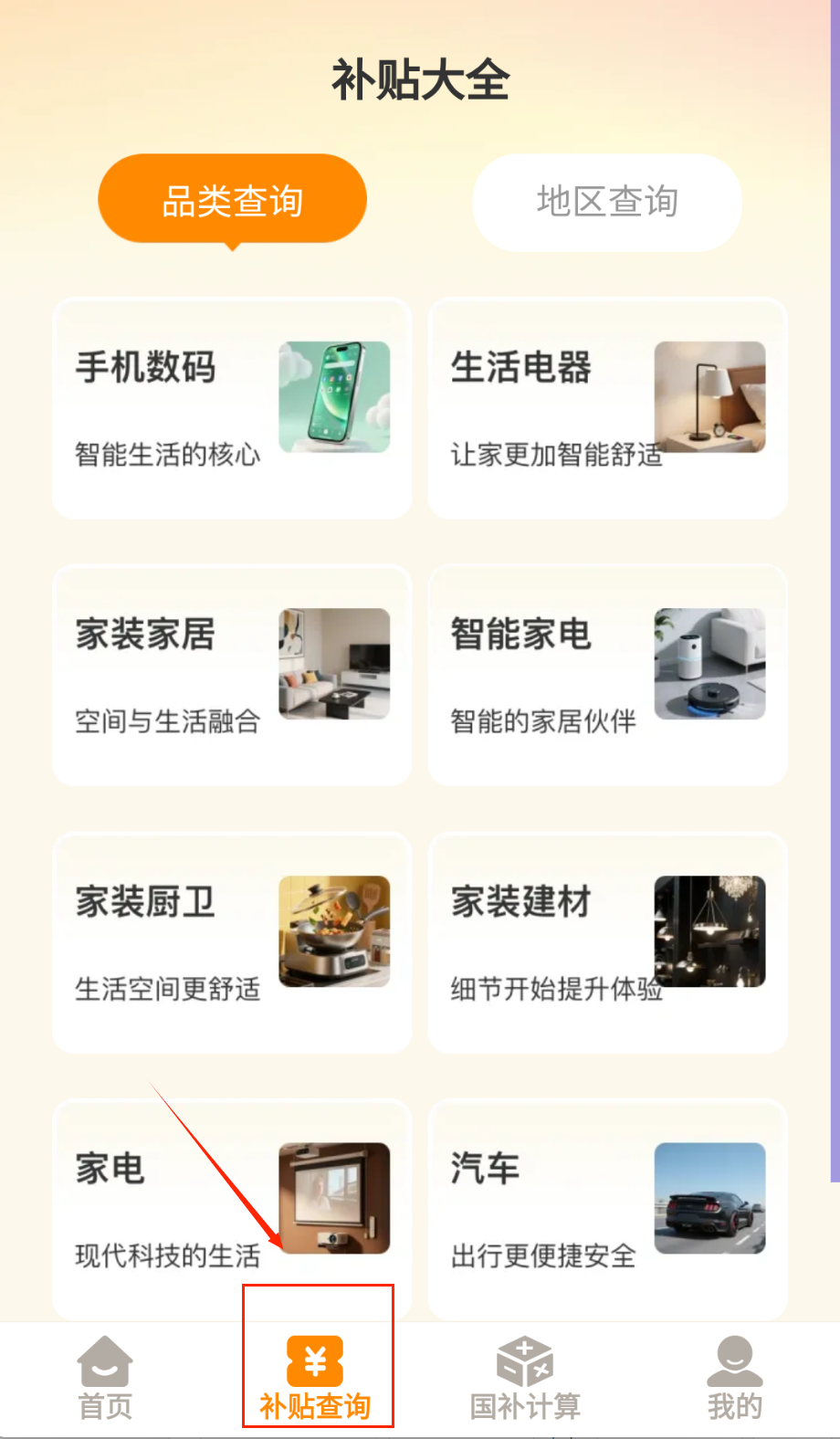This screenshot has width=840, height=1439.
Task: Tap the 家装厨卫 card
Action: pos(232,942)
